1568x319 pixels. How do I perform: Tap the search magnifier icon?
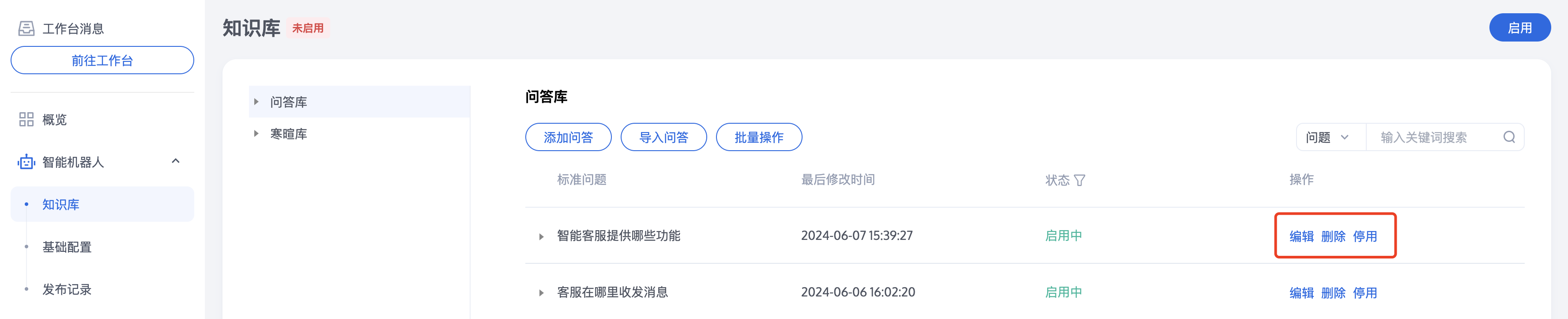[x=1509, y=137]
